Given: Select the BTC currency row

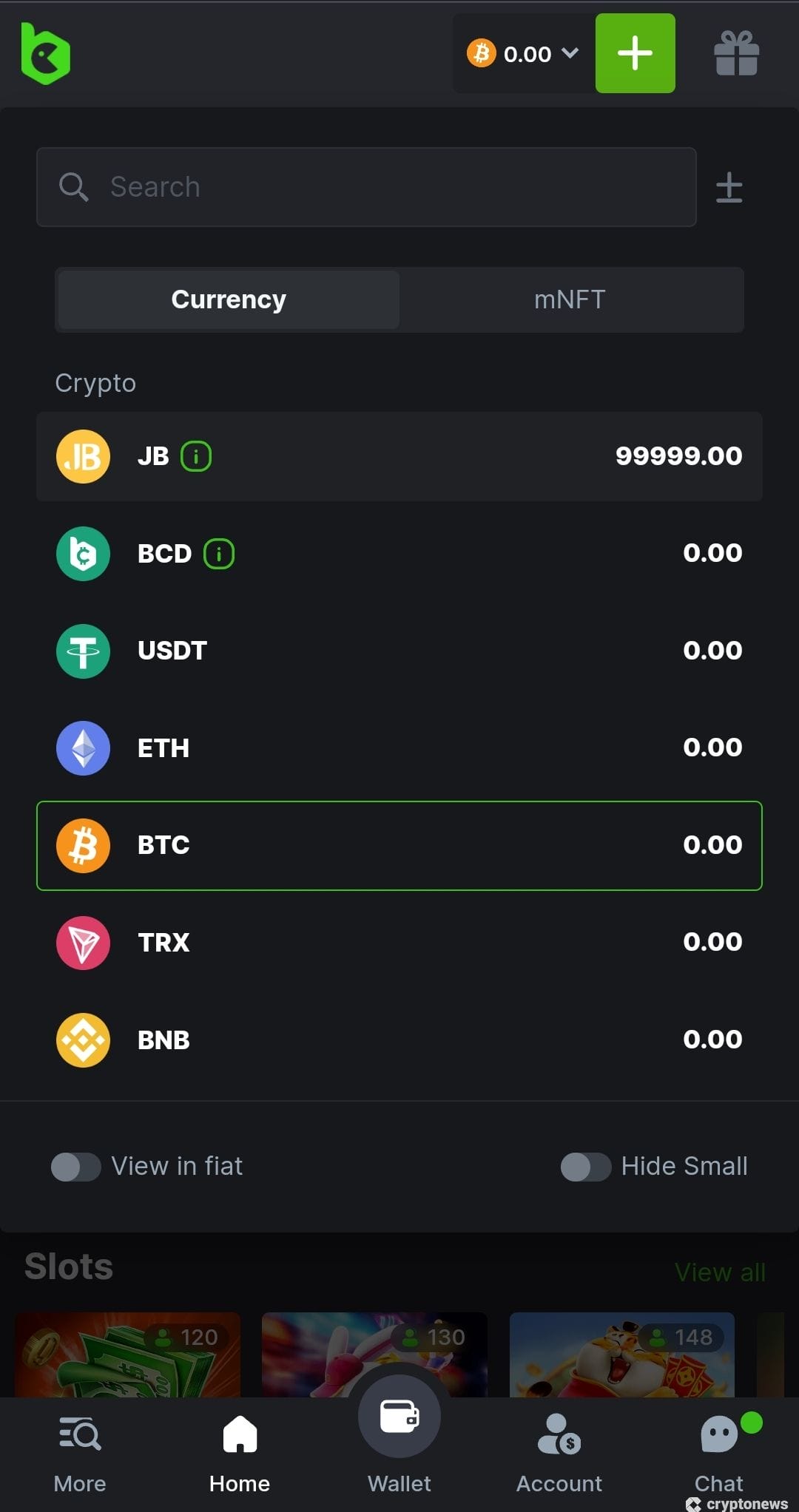Looking at the screenshot, I should pyautogui.click(x=399, y=845).
